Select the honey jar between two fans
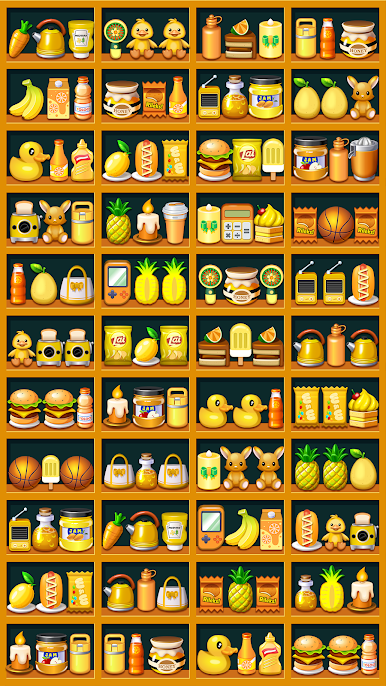The width and height of the screenshot is (386, 686). click(x=241, y=285)
